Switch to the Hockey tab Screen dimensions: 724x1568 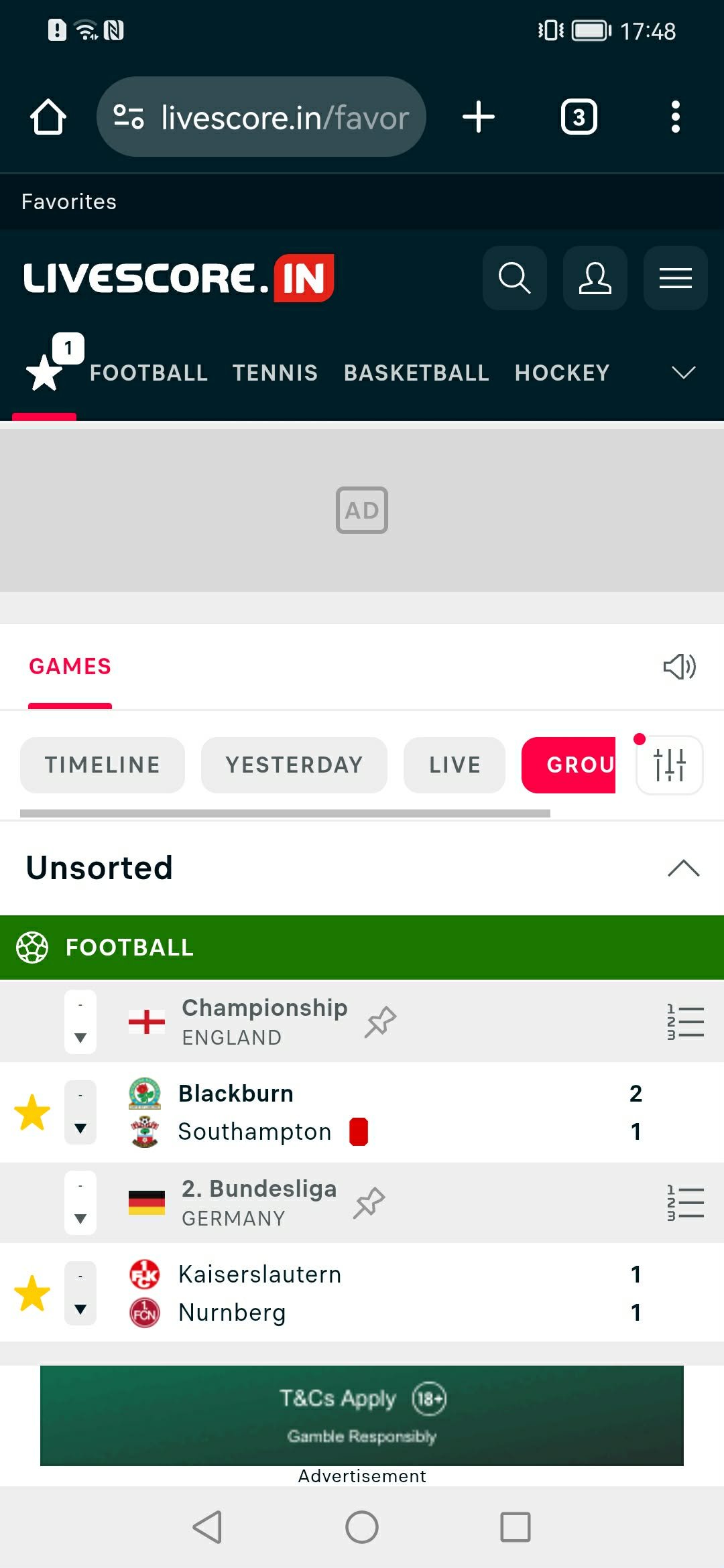pos(562,373)
